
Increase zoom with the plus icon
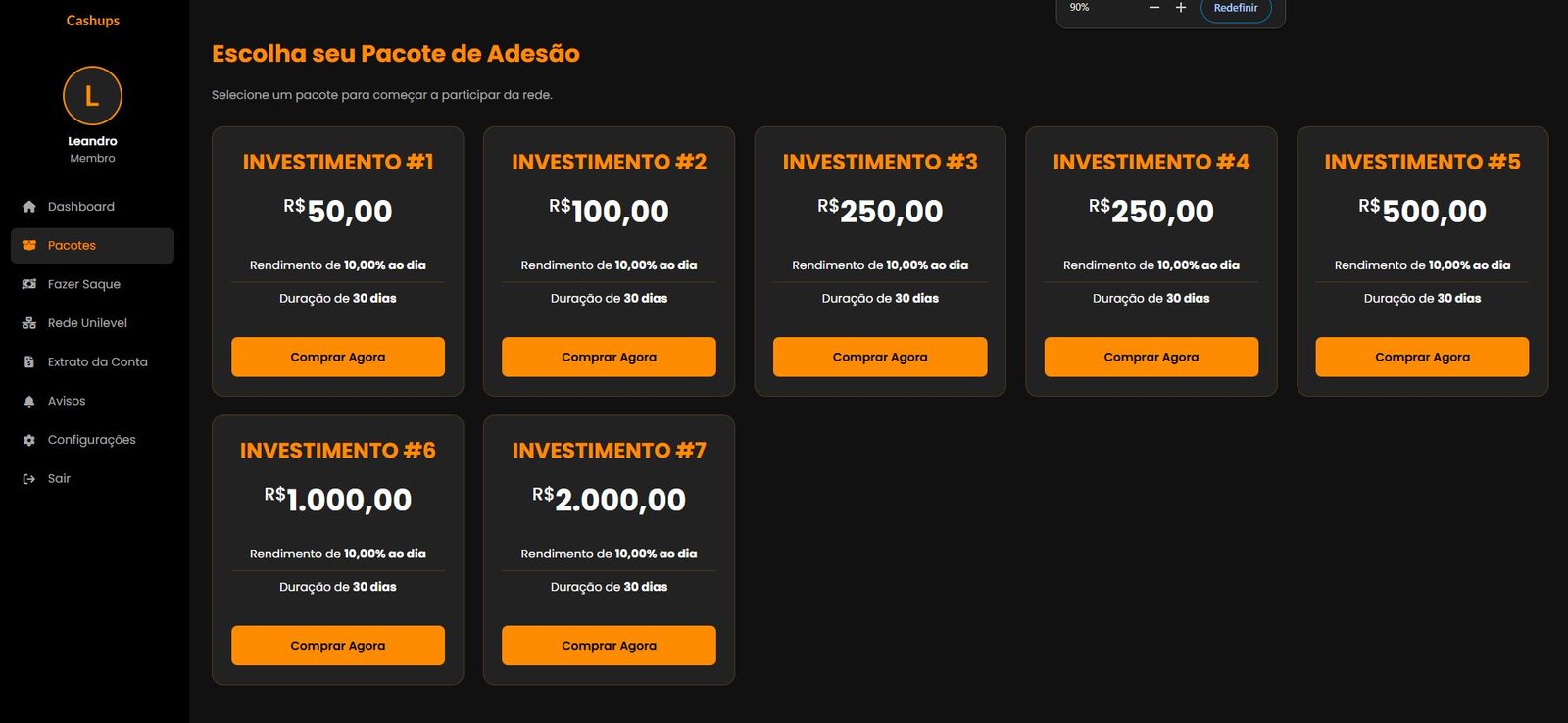point(1181,8)
